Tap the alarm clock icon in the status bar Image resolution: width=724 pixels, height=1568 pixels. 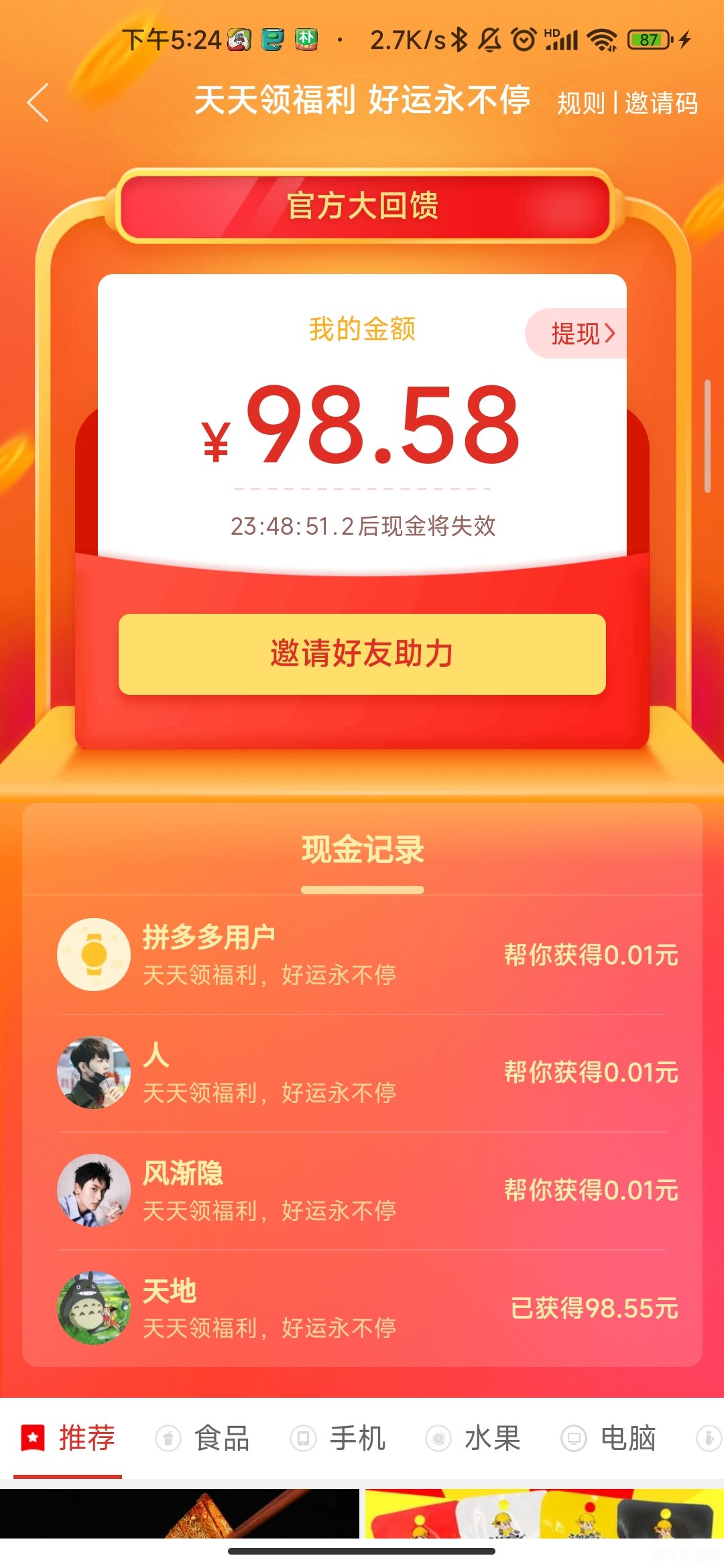tap(524, 40)
